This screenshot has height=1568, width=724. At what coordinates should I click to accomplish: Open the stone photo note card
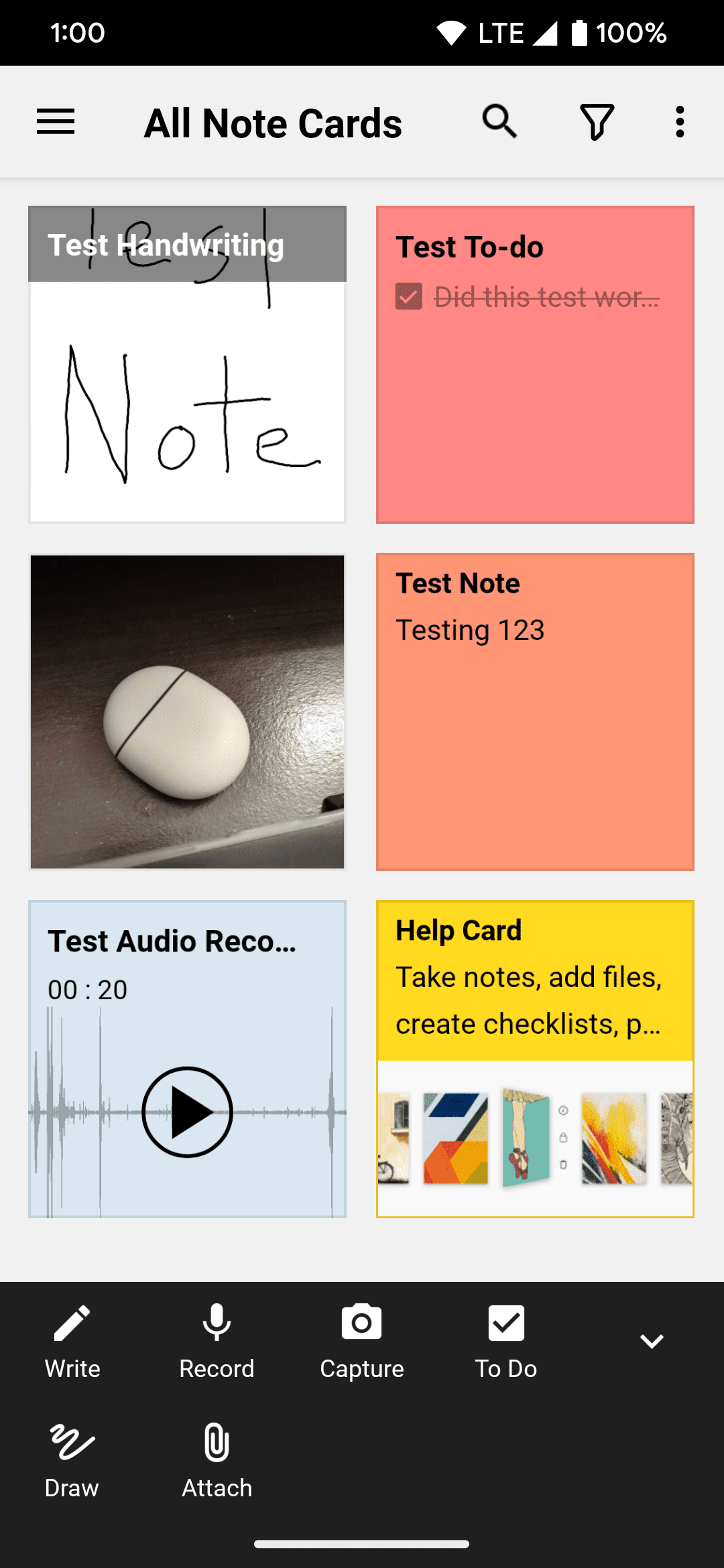click(187, 710)
